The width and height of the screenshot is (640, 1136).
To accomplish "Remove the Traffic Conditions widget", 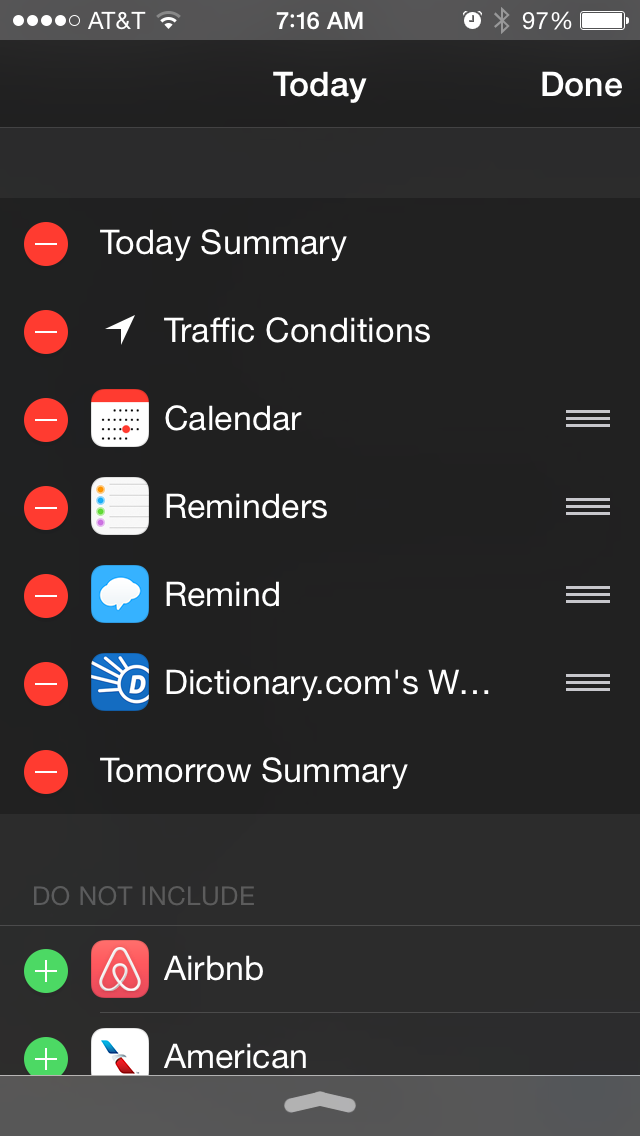I will pos(46,331).
